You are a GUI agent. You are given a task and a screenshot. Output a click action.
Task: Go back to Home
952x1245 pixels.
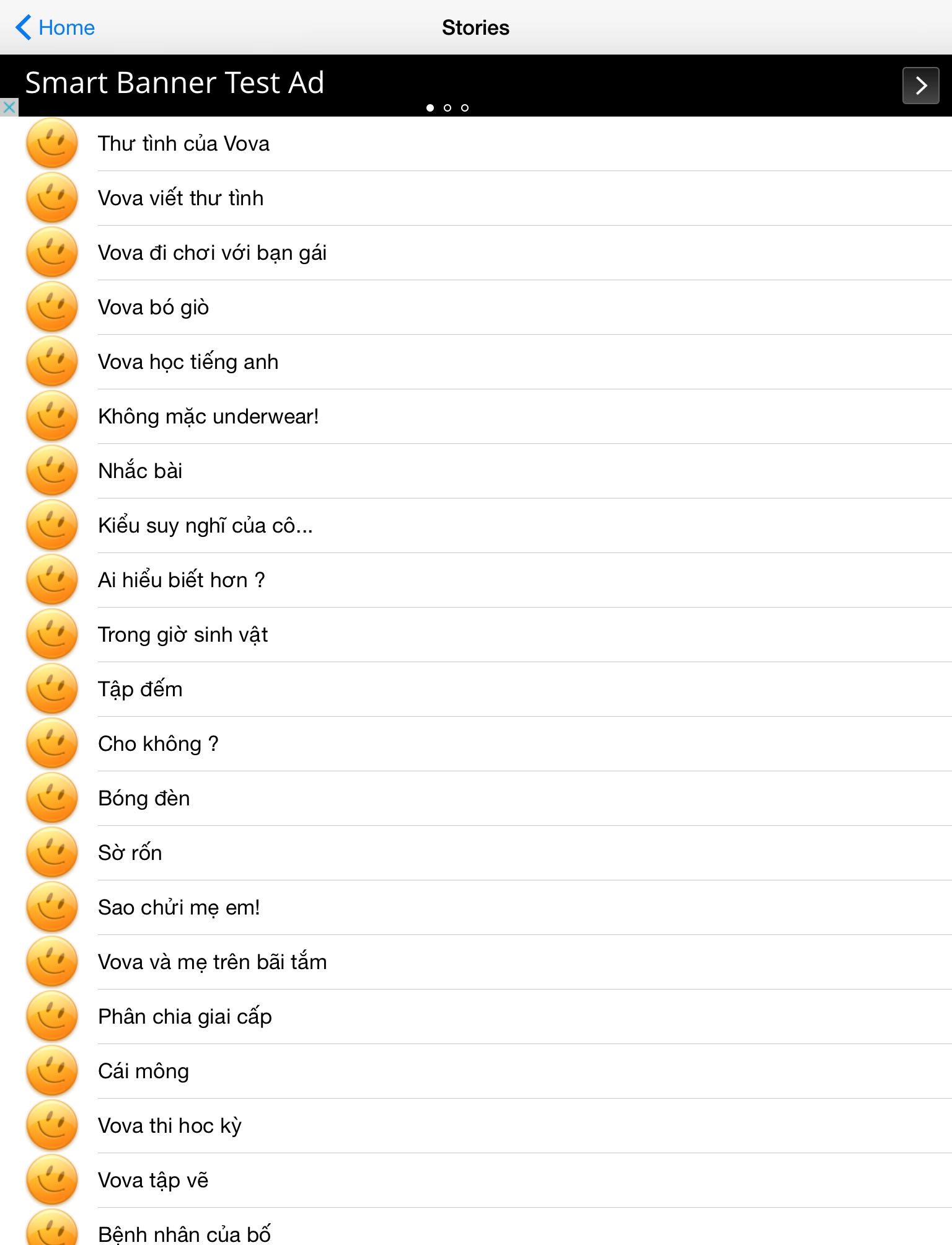tap(55, 27)
